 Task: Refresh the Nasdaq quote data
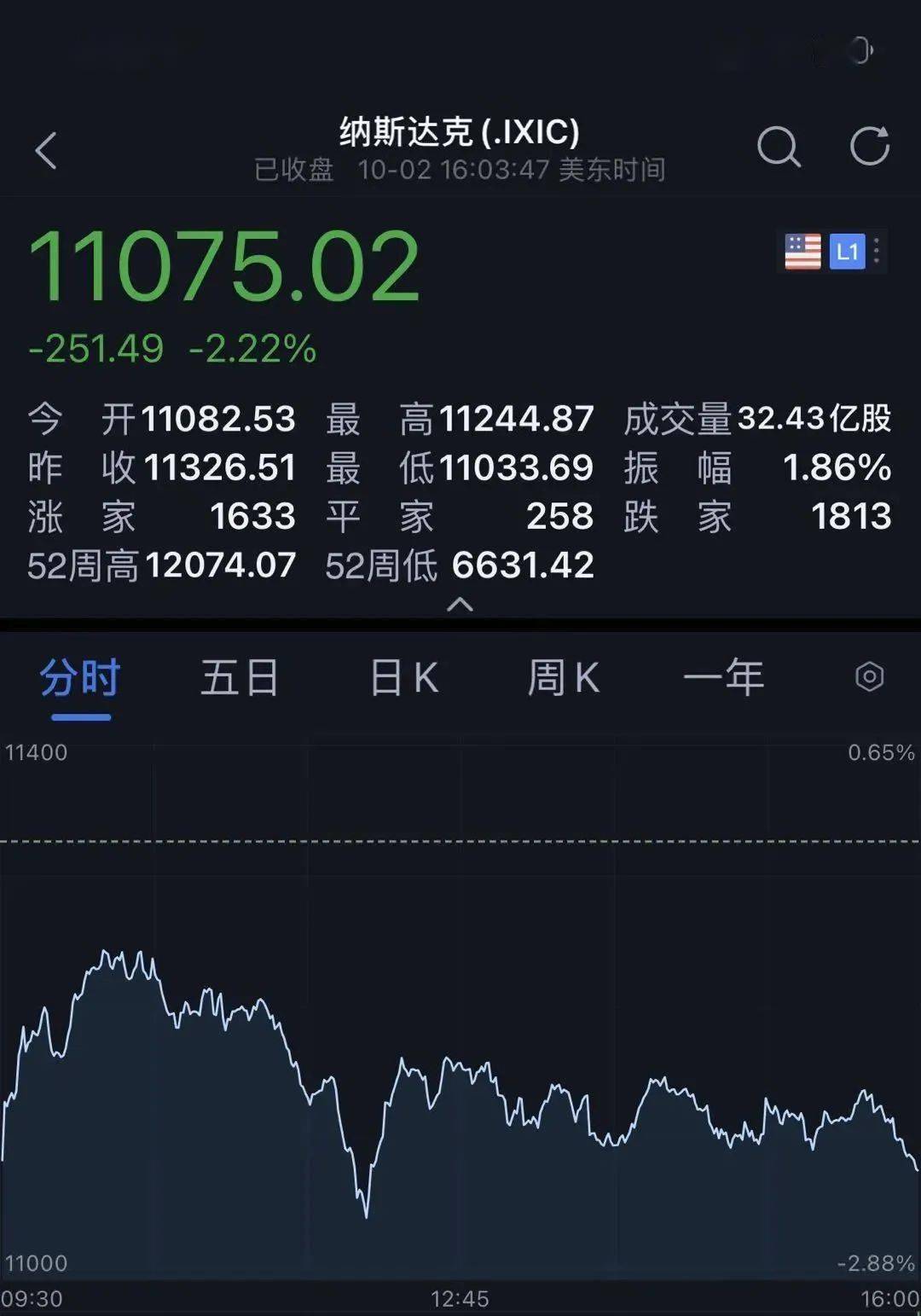(867, 147)
